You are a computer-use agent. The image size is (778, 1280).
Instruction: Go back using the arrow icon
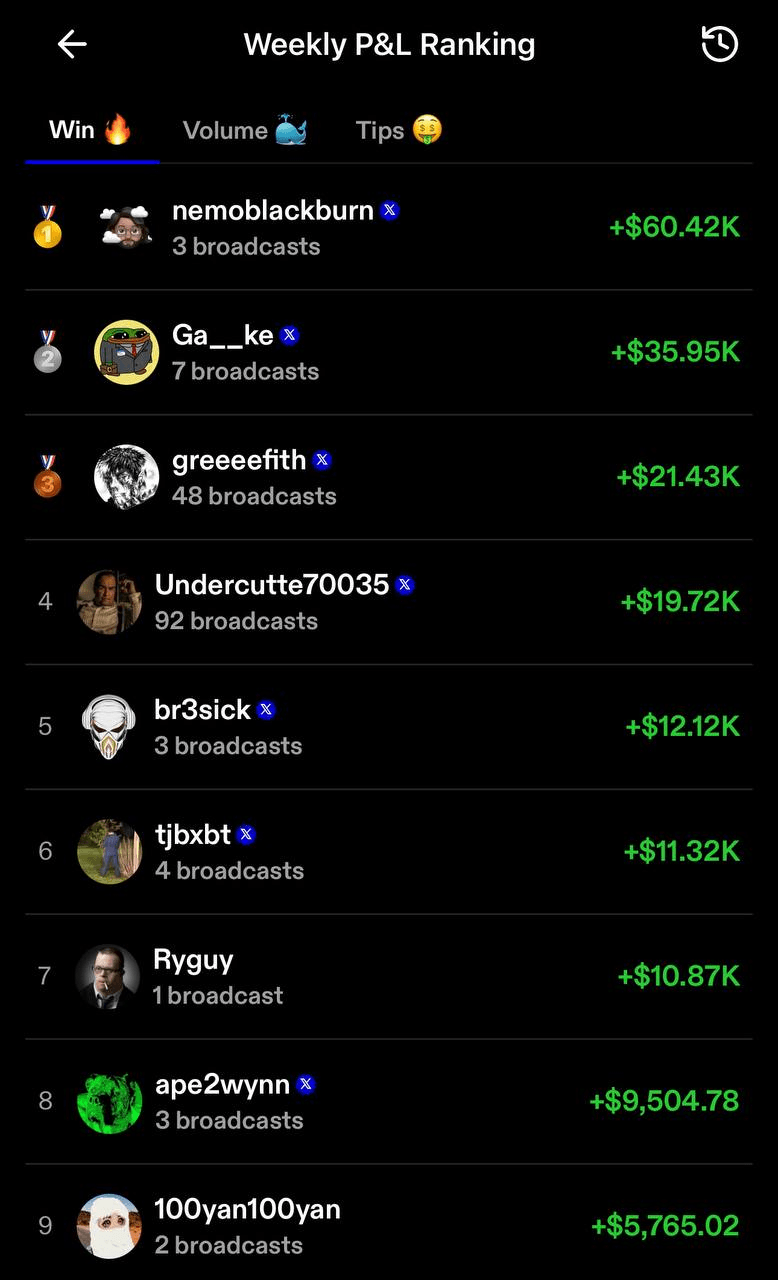(72, 44)
